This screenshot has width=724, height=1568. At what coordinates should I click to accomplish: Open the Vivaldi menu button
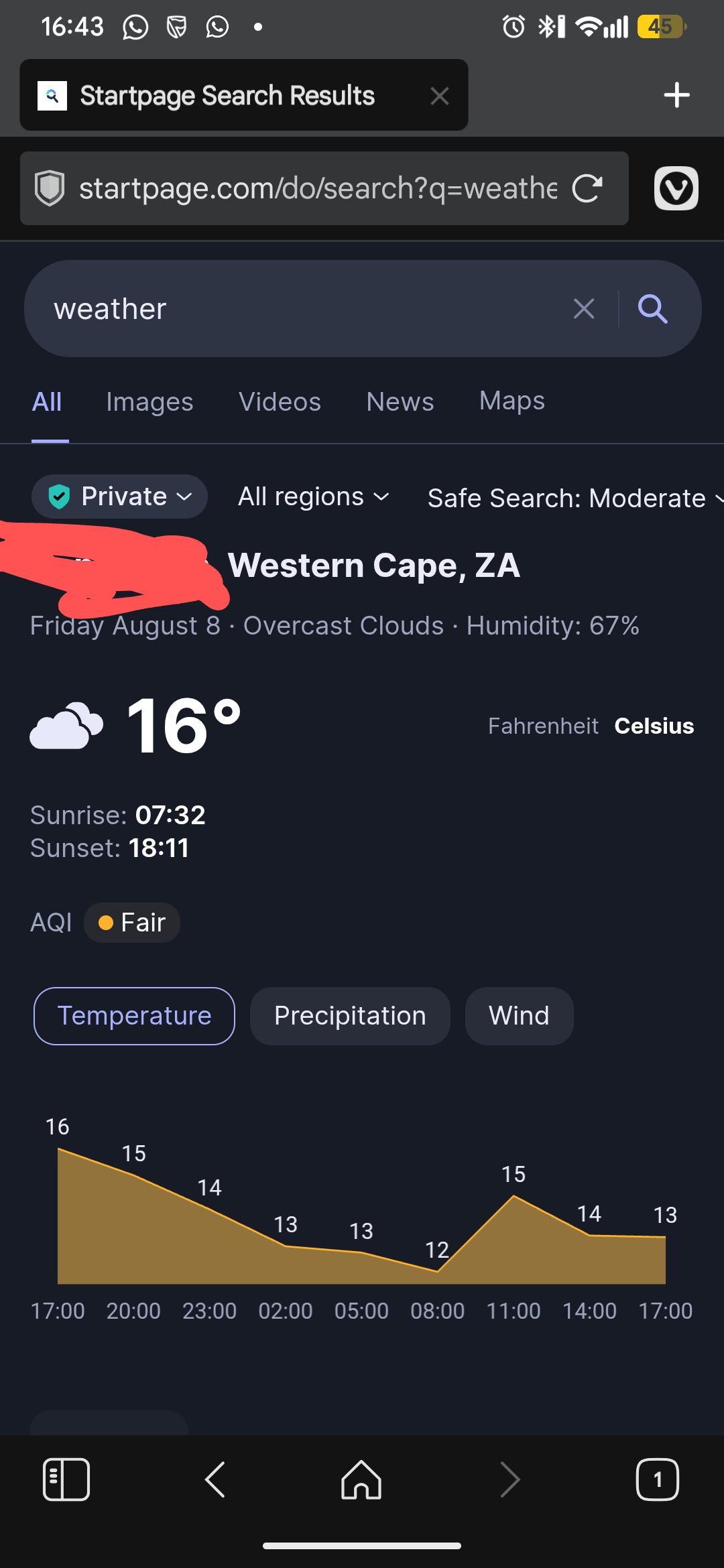(676, 188)
